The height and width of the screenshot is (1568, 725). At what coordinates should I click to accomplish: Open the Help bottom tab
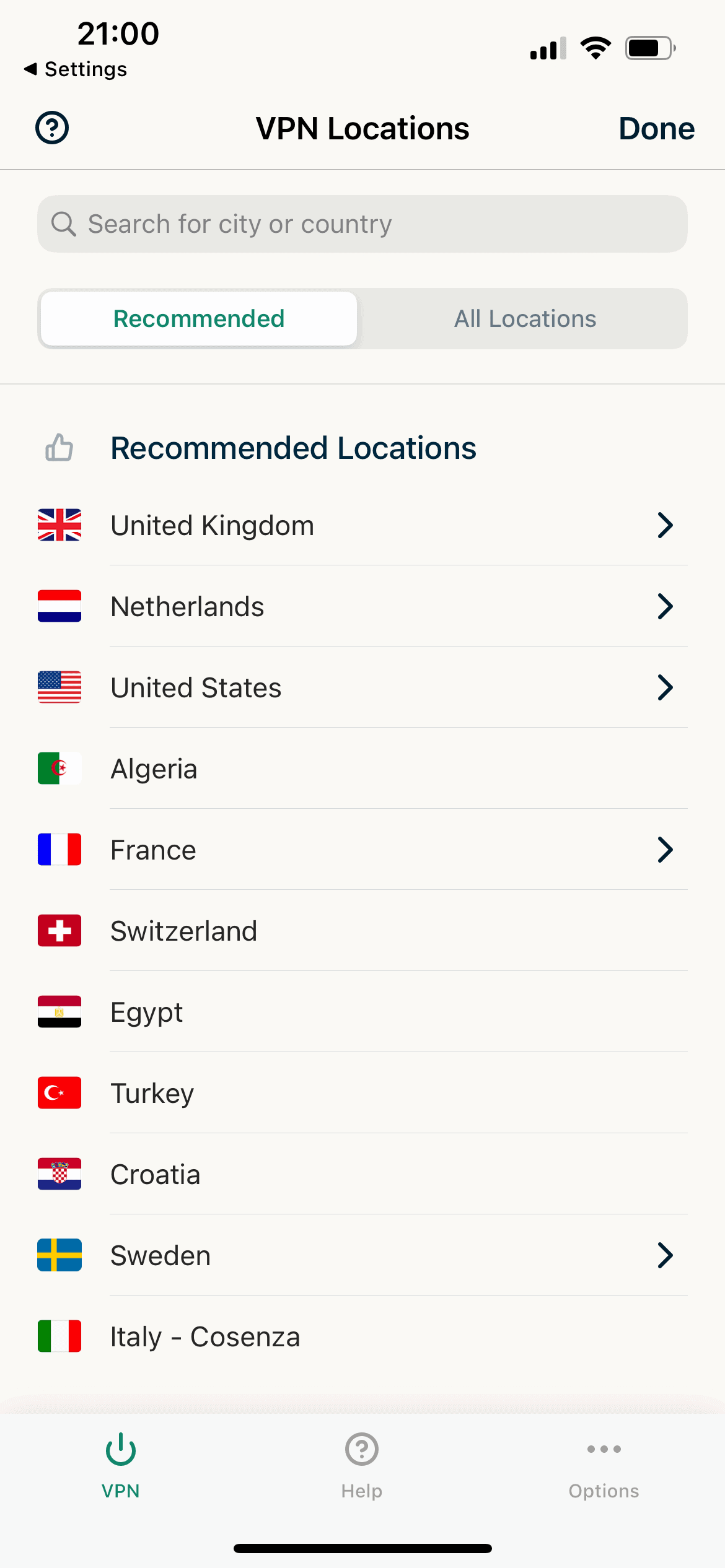pos(362,1466)
